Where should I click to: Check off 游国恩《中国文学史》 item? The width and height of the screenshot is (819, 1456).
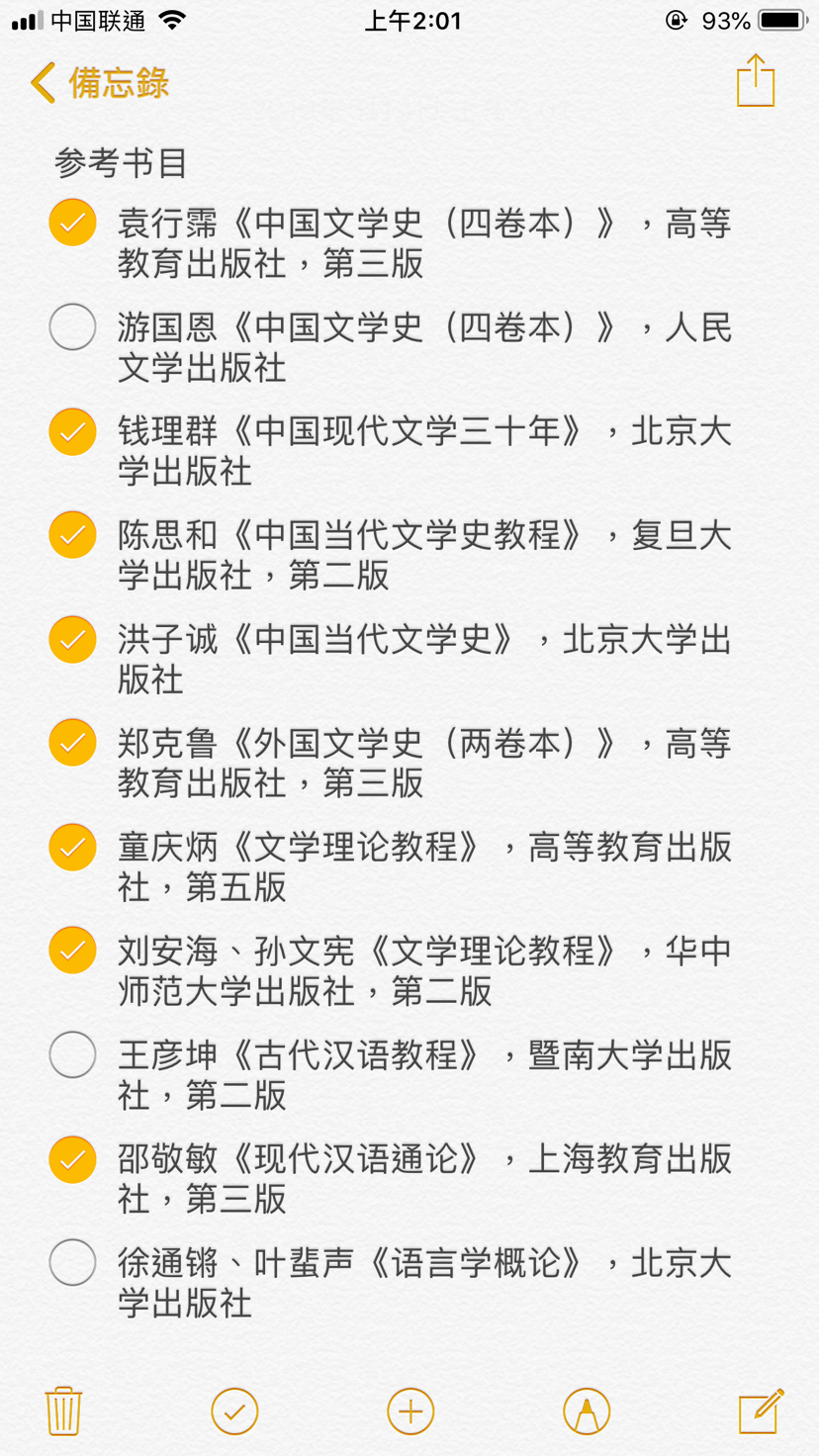(73, 326)
